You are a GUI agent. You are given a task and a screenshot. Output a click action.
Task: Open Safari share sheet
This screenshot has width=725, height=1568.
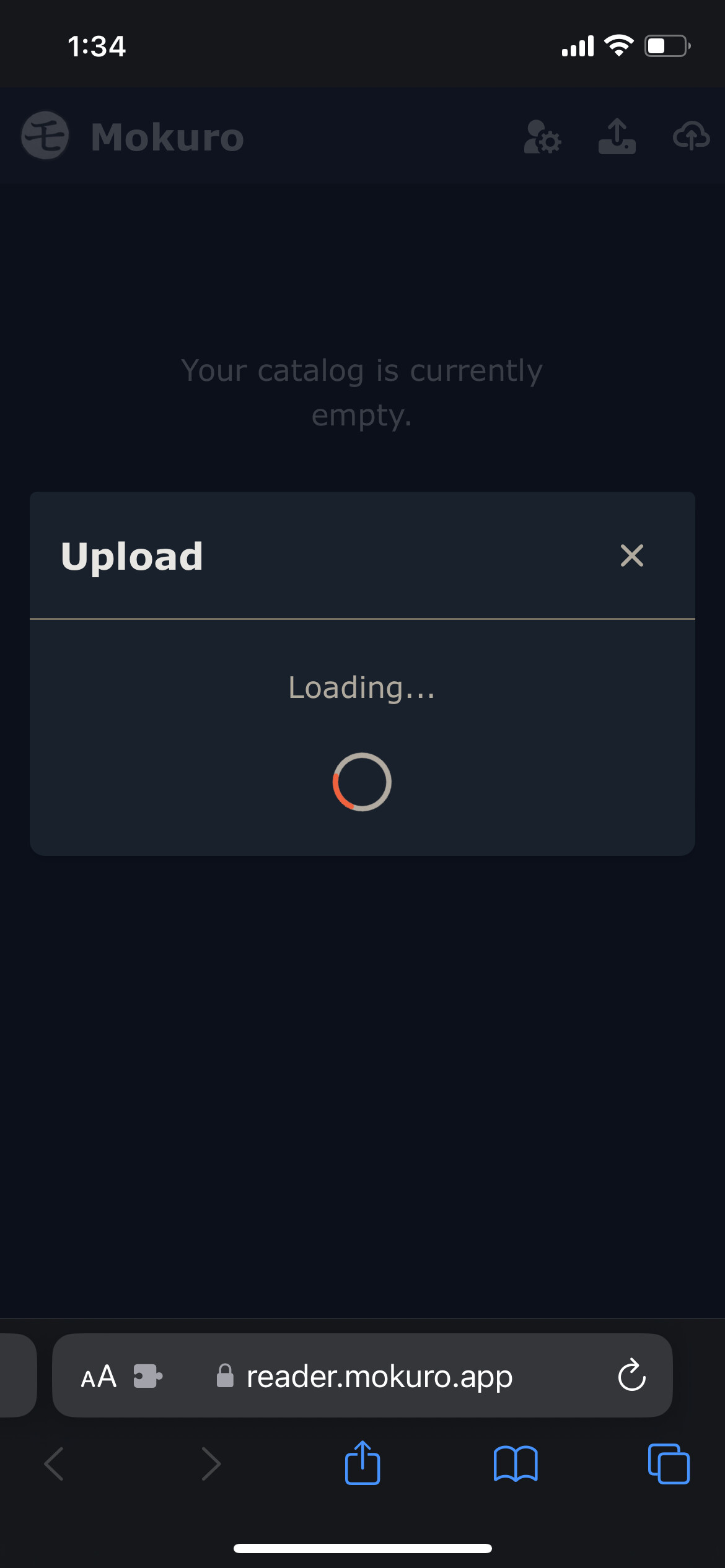tap(362, 1463)
